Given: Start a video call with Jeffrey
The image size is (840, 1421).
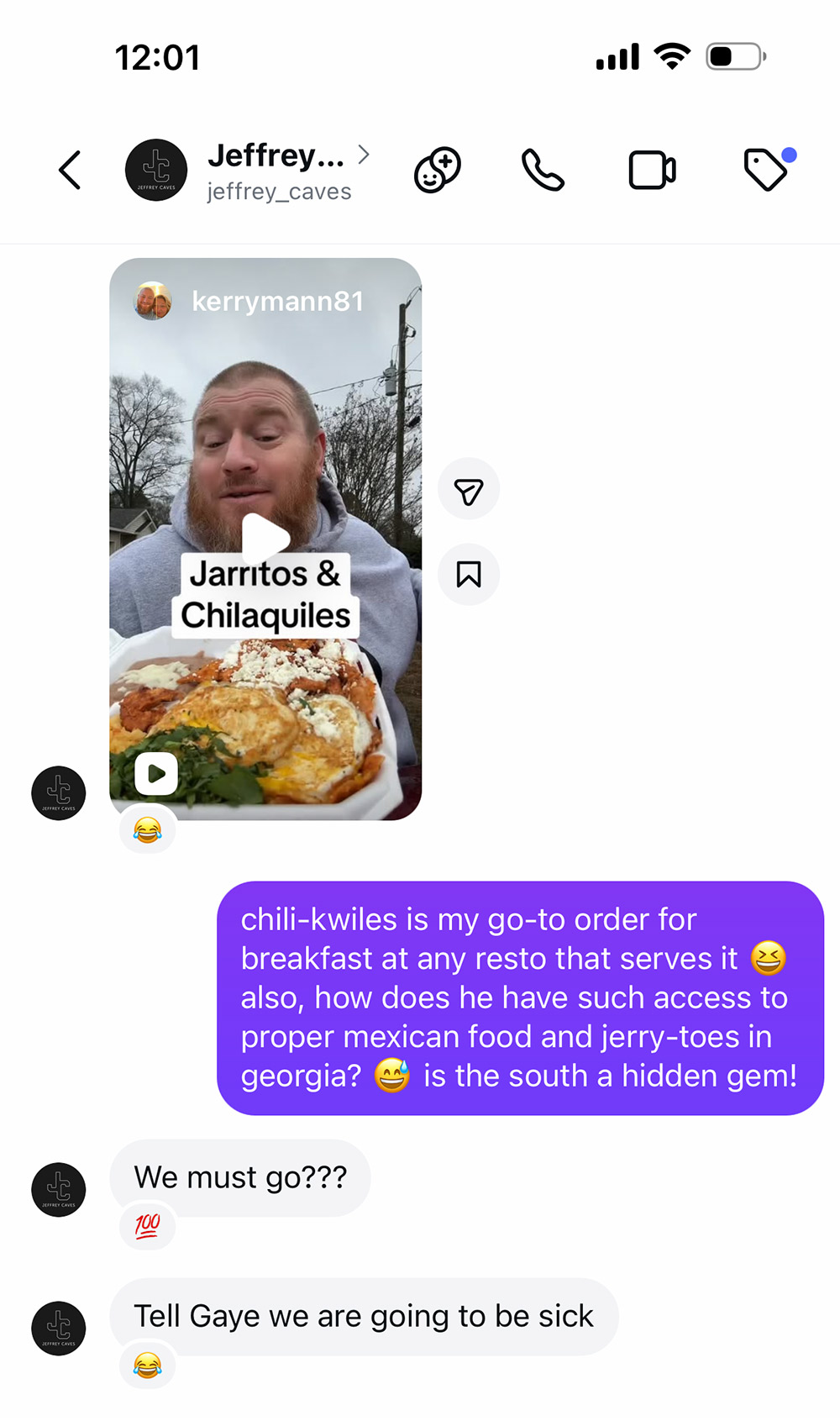Looking at the screenshot, I should pos(654,169).
